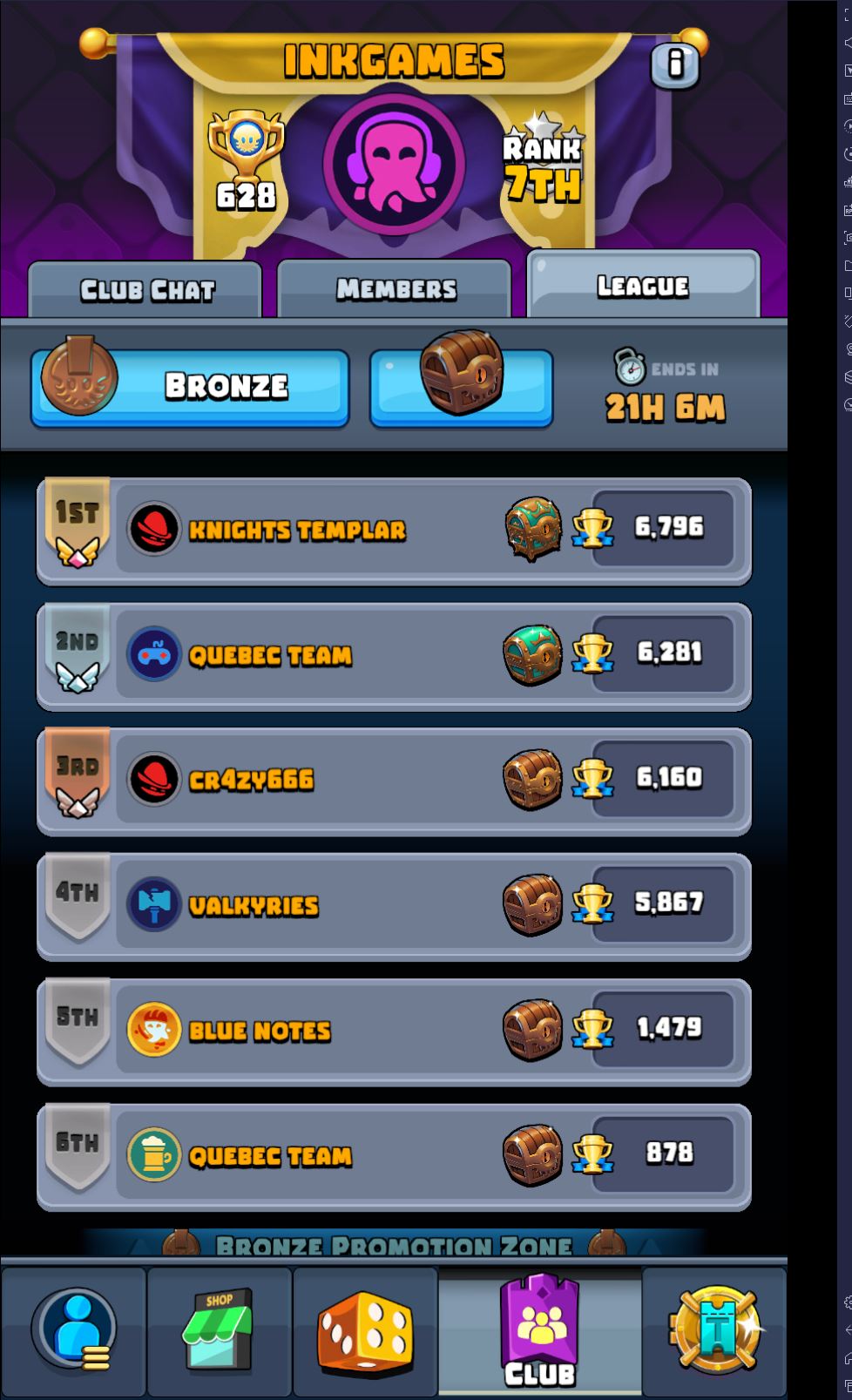Open the league chest reward button
This screenshot has height=1400, width=852.
461,388
